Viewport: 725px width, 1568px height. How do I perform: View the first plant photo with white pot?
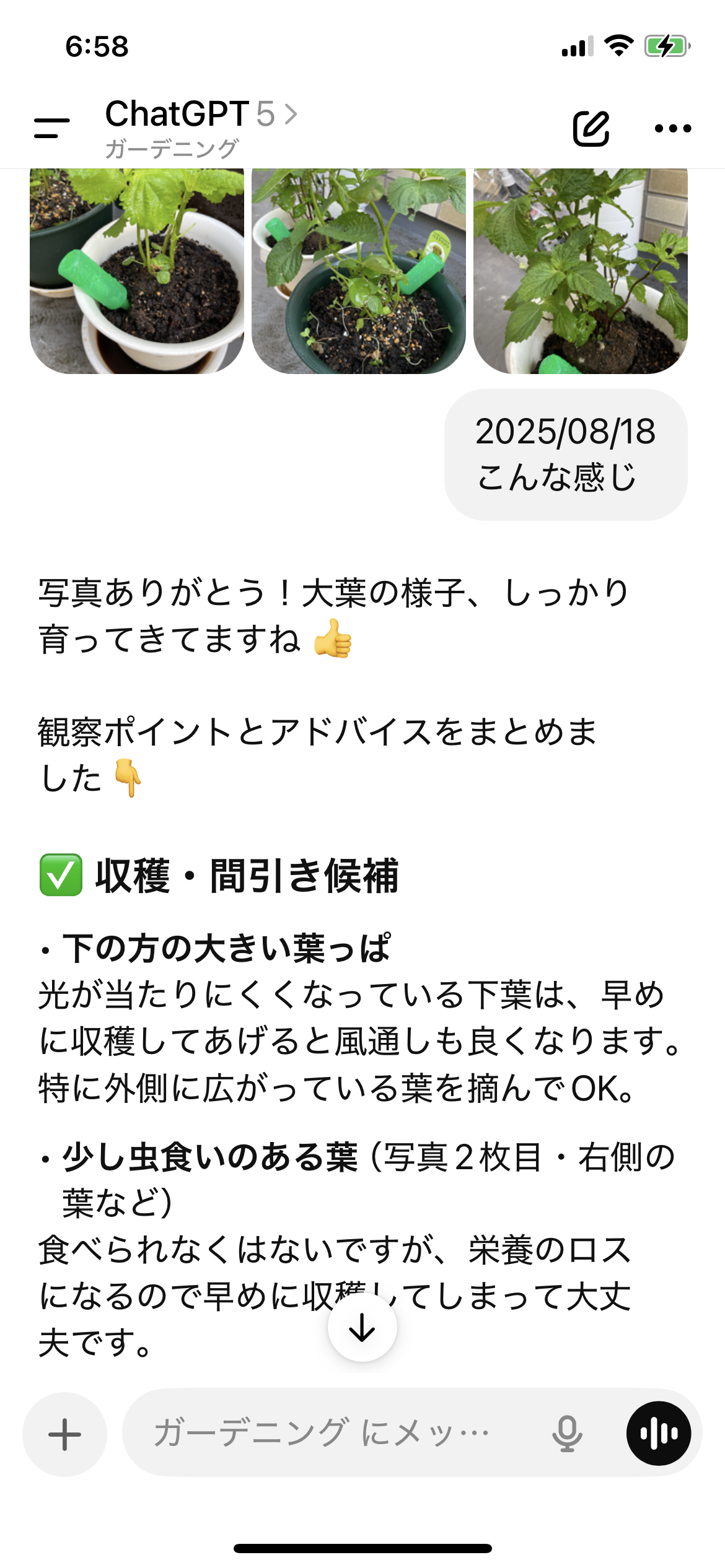pyautogui.click(x=137, y=271)
